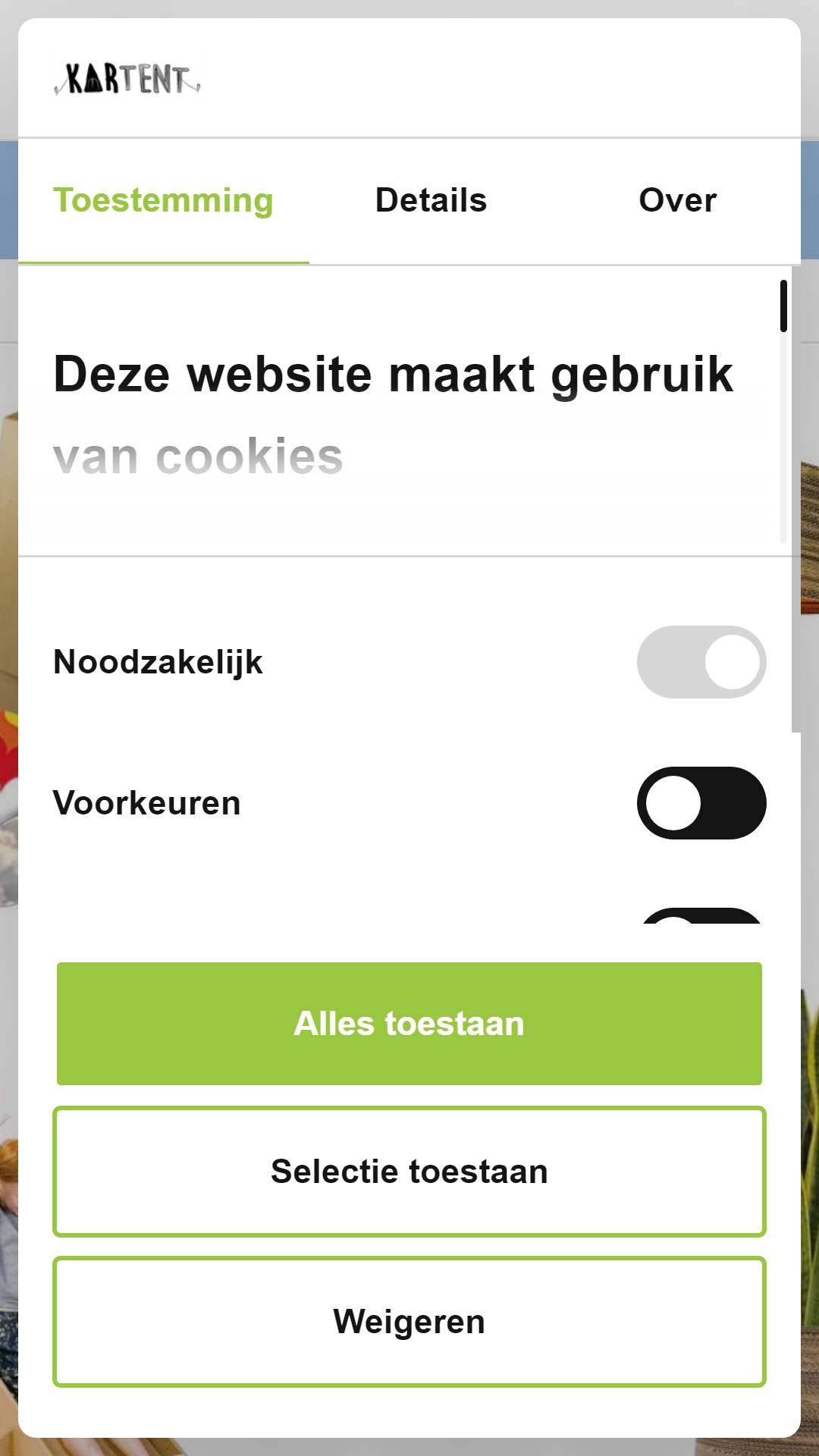
Task: Select the Toestemming tab
Action: point(163,201)
